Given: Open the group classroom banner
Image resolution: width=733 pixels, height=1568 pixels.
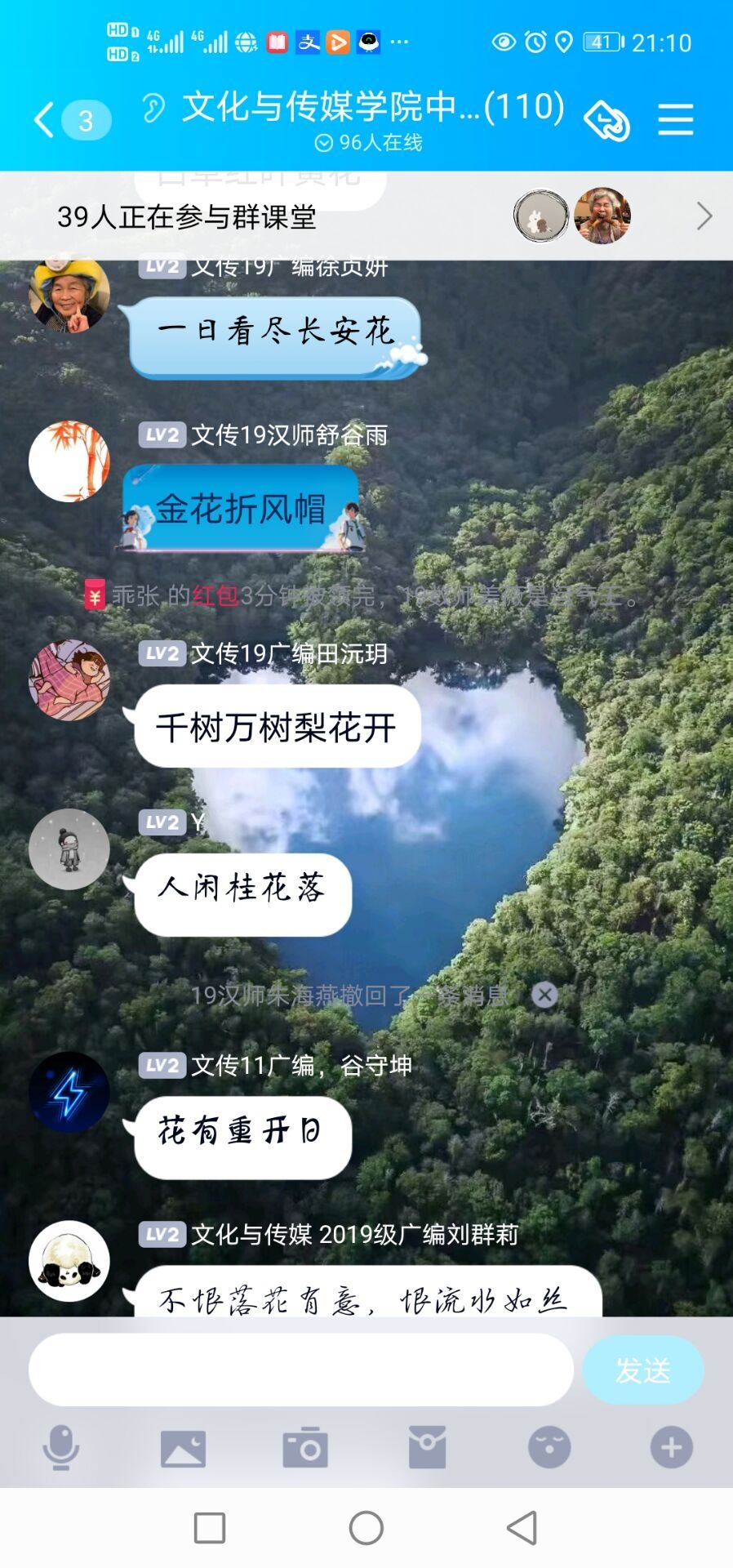Looking at the screenshot, I should point(367,216).
